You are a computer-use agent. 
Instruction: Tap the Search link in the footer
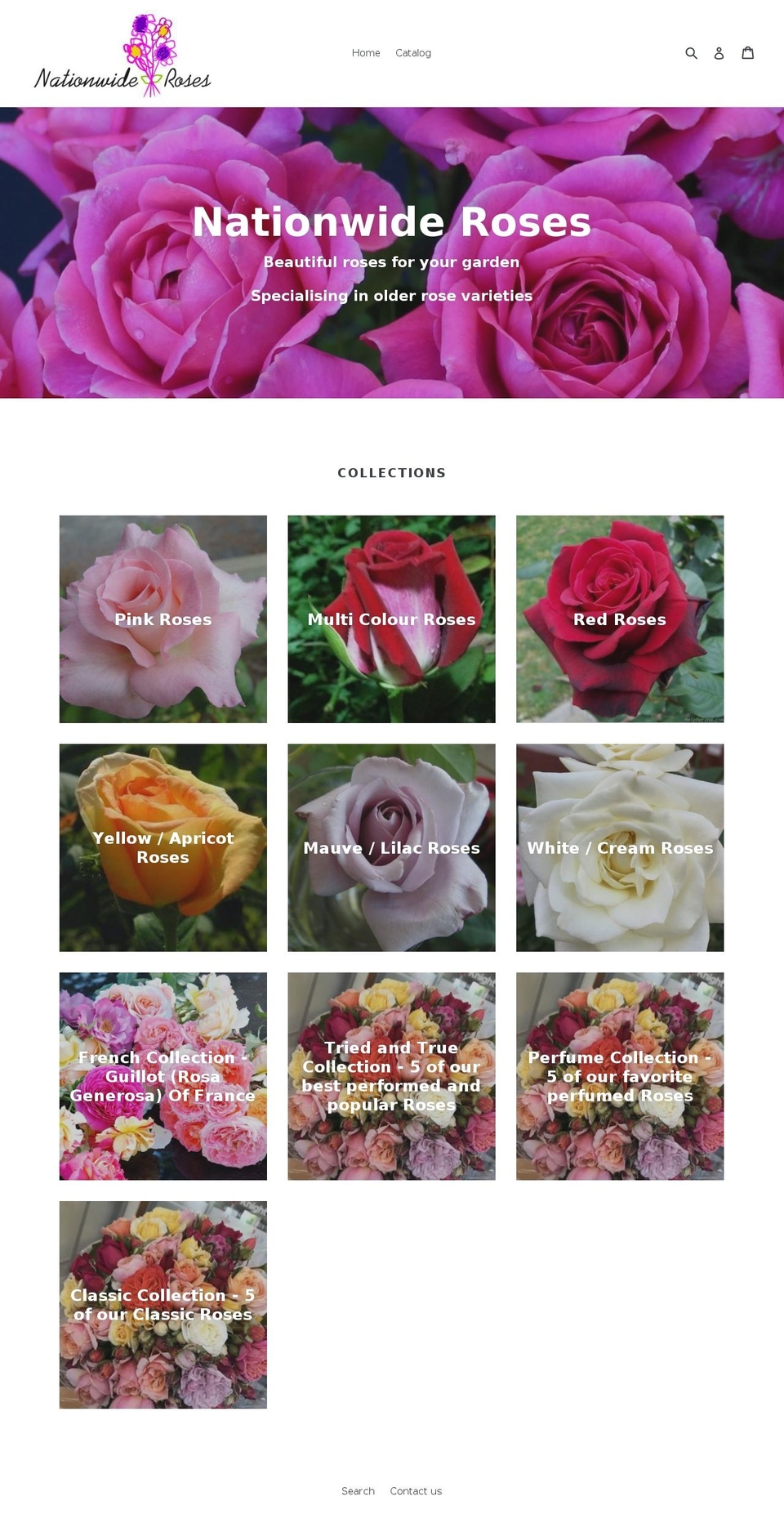(358, 1491)
